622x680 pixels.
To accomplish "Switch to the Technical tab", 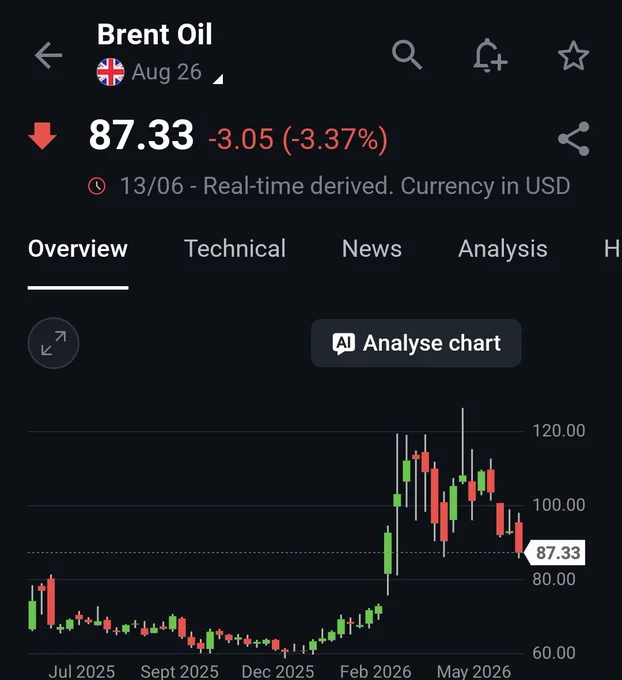I will click(x=235, y=248).
